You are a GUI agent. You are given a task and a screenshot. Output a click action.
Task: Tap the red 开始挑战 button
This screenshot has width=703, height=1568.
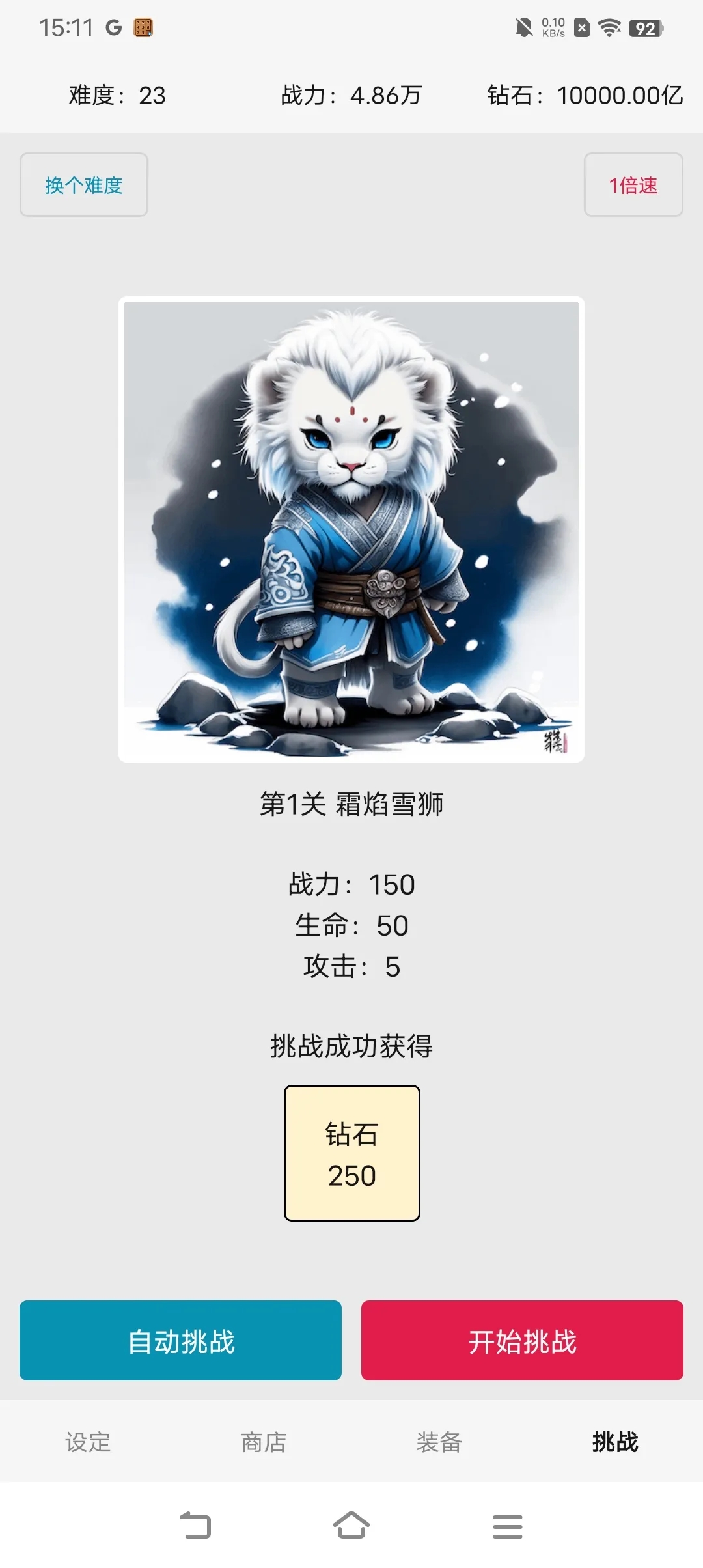(x=522, y=1340)
